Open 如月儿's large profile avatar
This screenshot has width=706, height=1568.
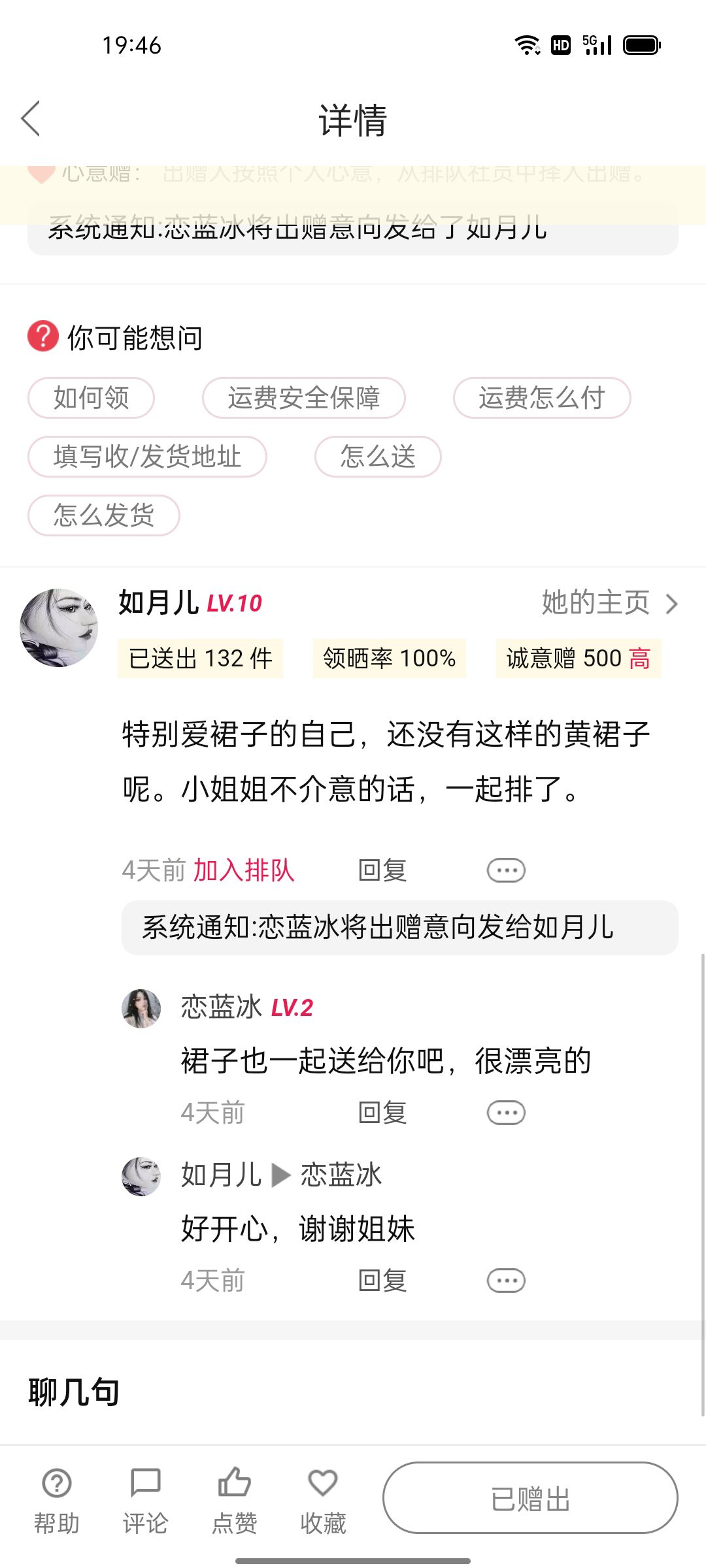coord(59,628)
